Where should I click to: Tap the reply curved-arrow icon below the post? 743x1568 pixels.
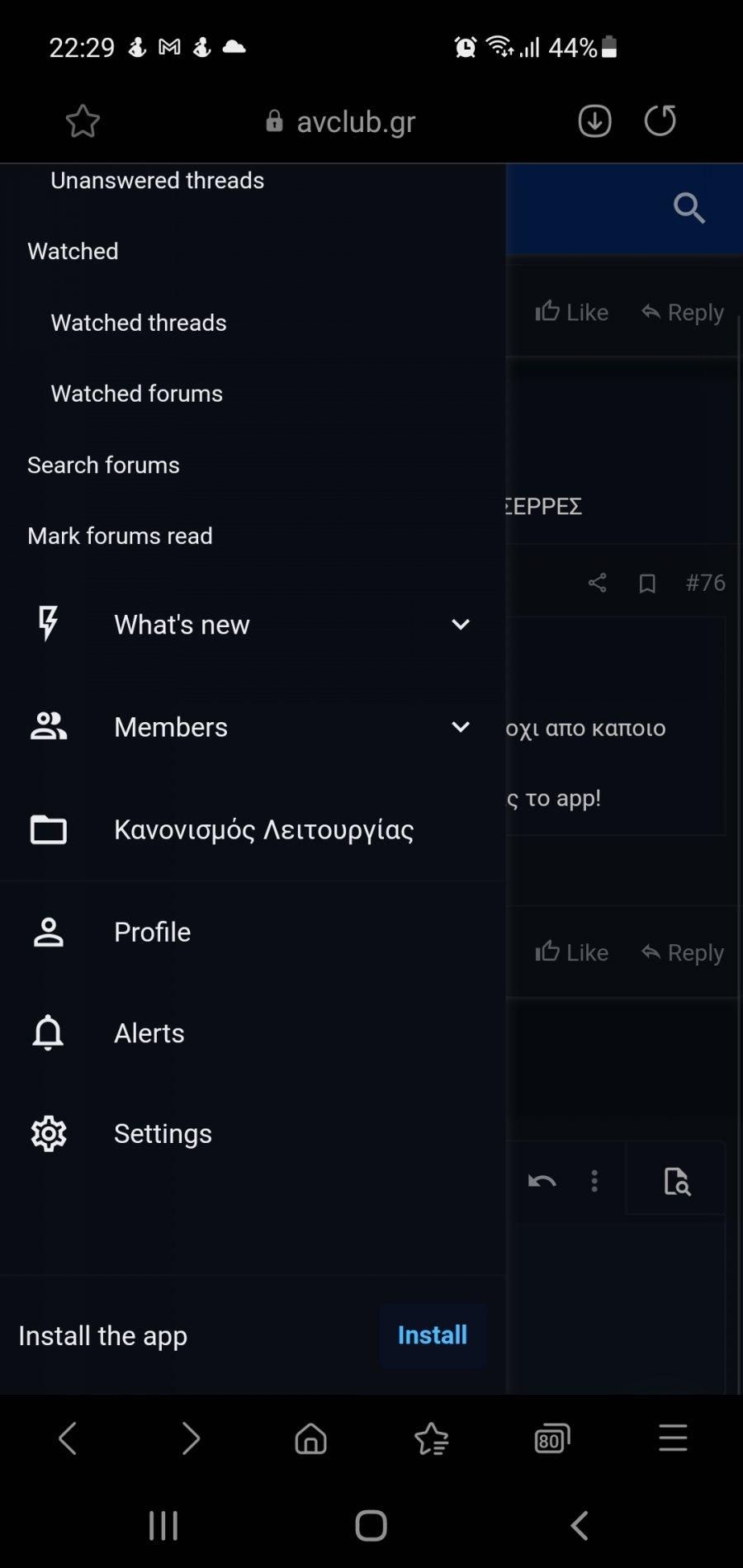click(x=542, y=1181)
